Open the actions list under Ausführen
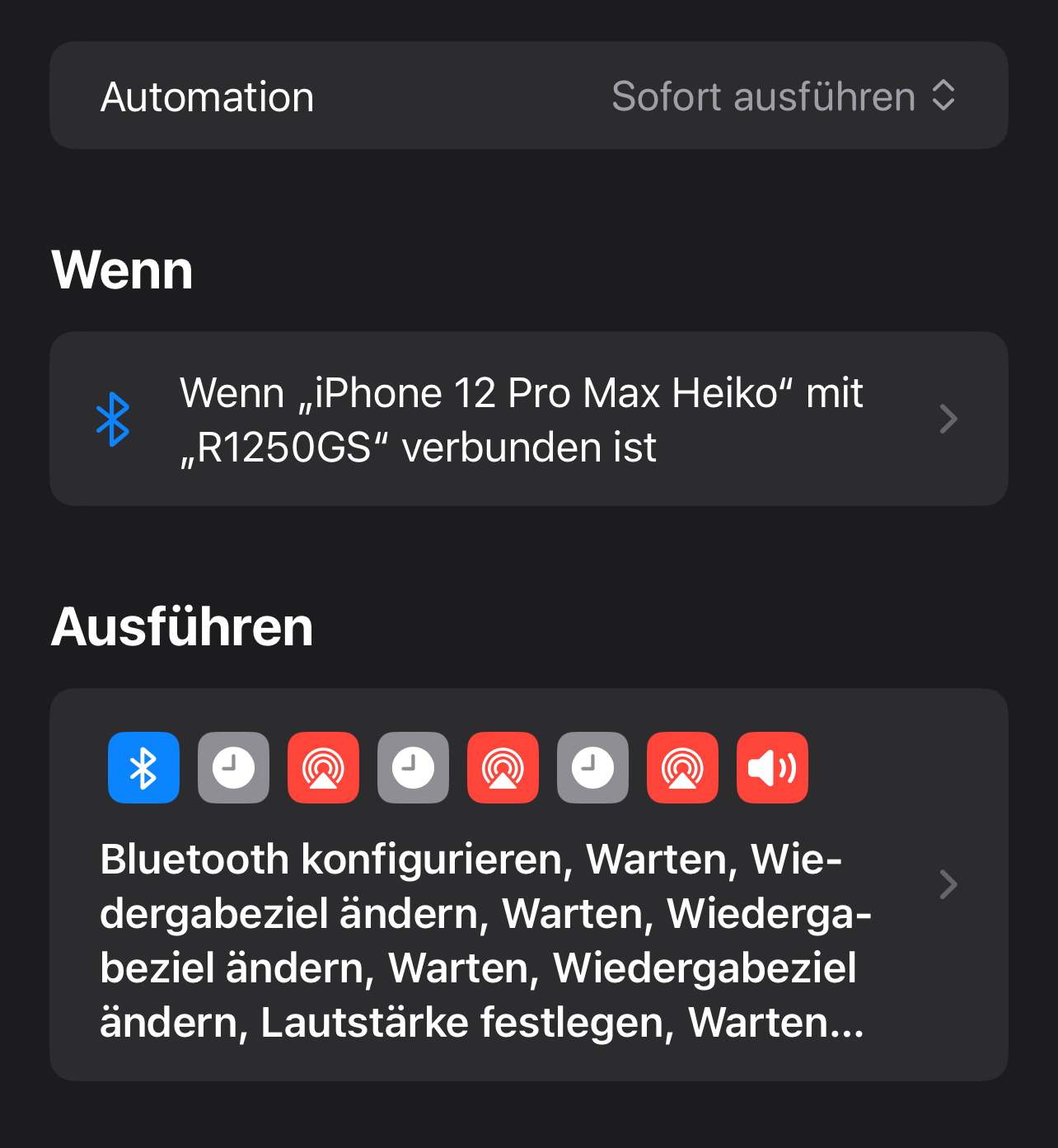1058x1148 pixels. pyautogui.click(x=527, y=884)
